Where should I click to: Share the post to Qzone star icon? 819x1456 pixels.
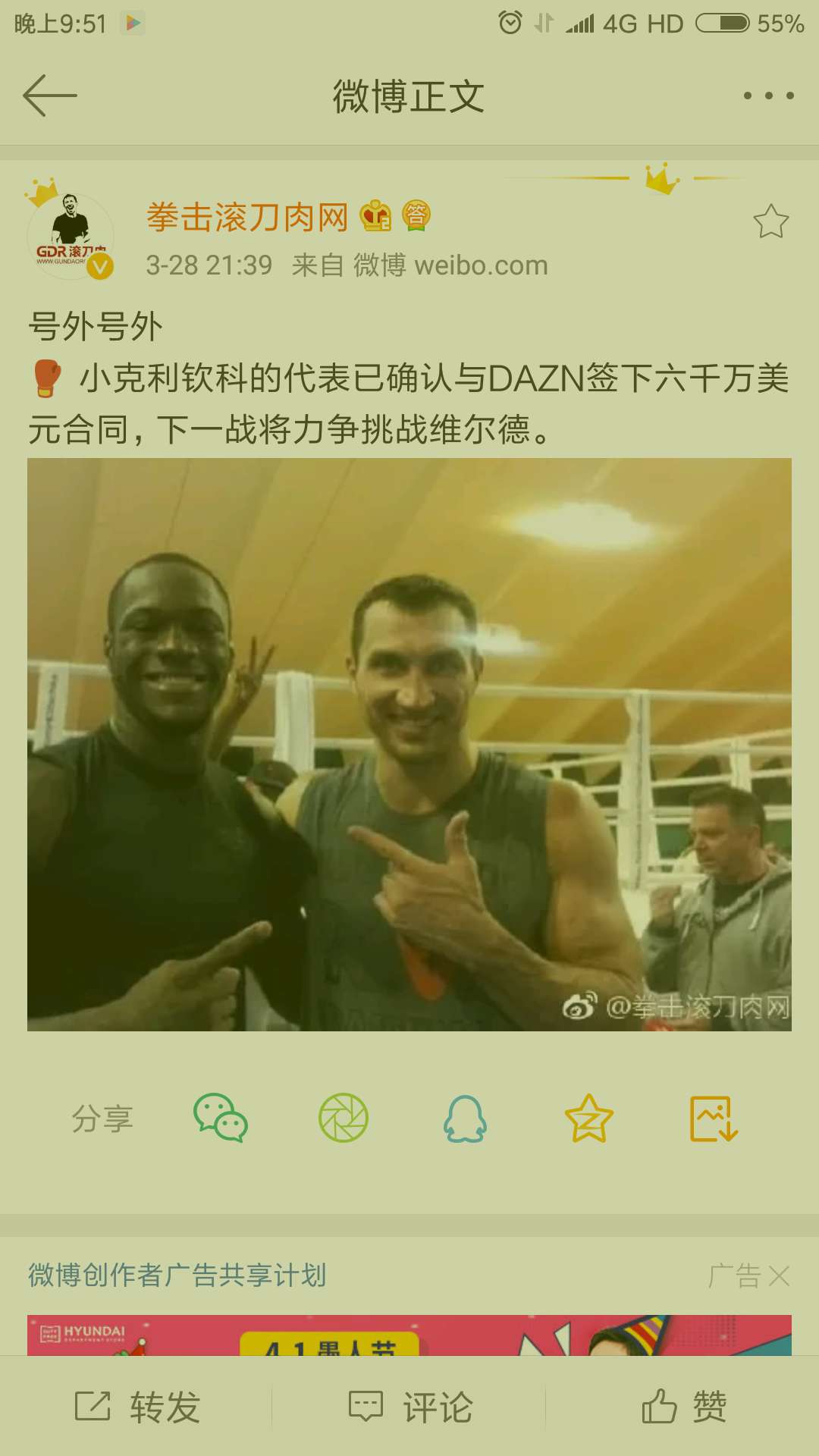(588, 1118)
